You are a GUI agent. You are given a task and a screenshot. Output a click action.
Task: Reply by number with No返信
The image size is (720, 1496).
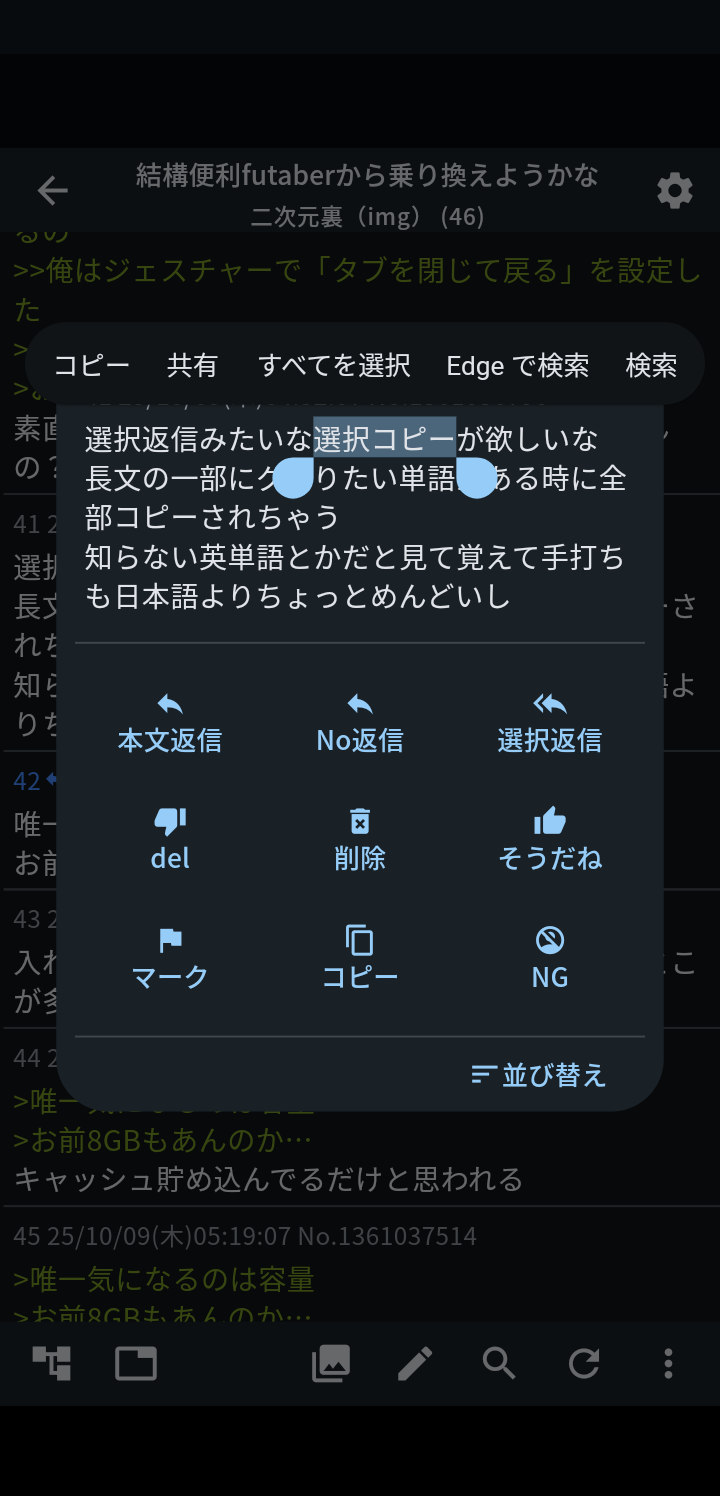click(360, 723)
